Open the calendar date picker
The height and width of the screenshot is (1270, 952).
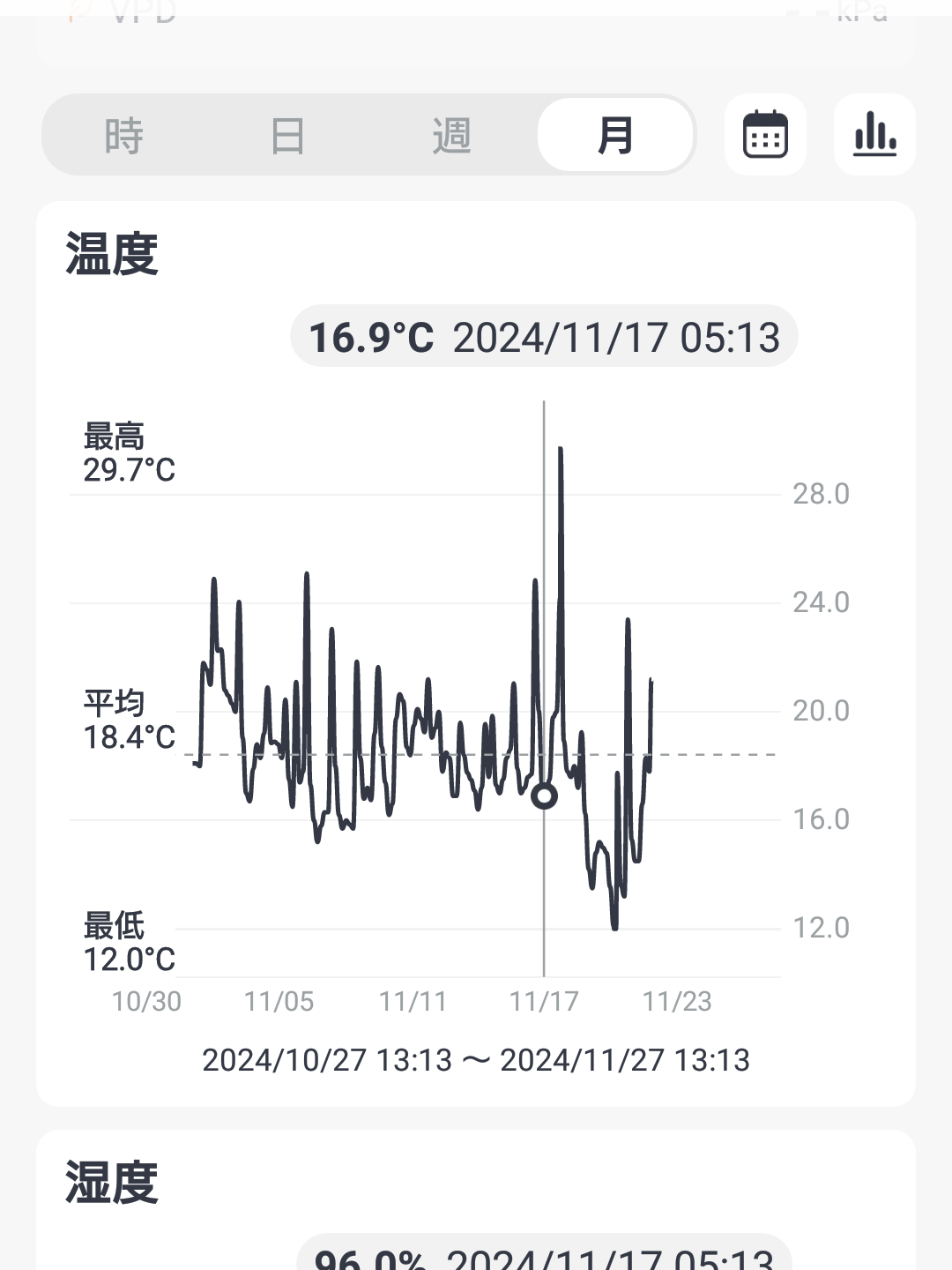tap(765, 135)
